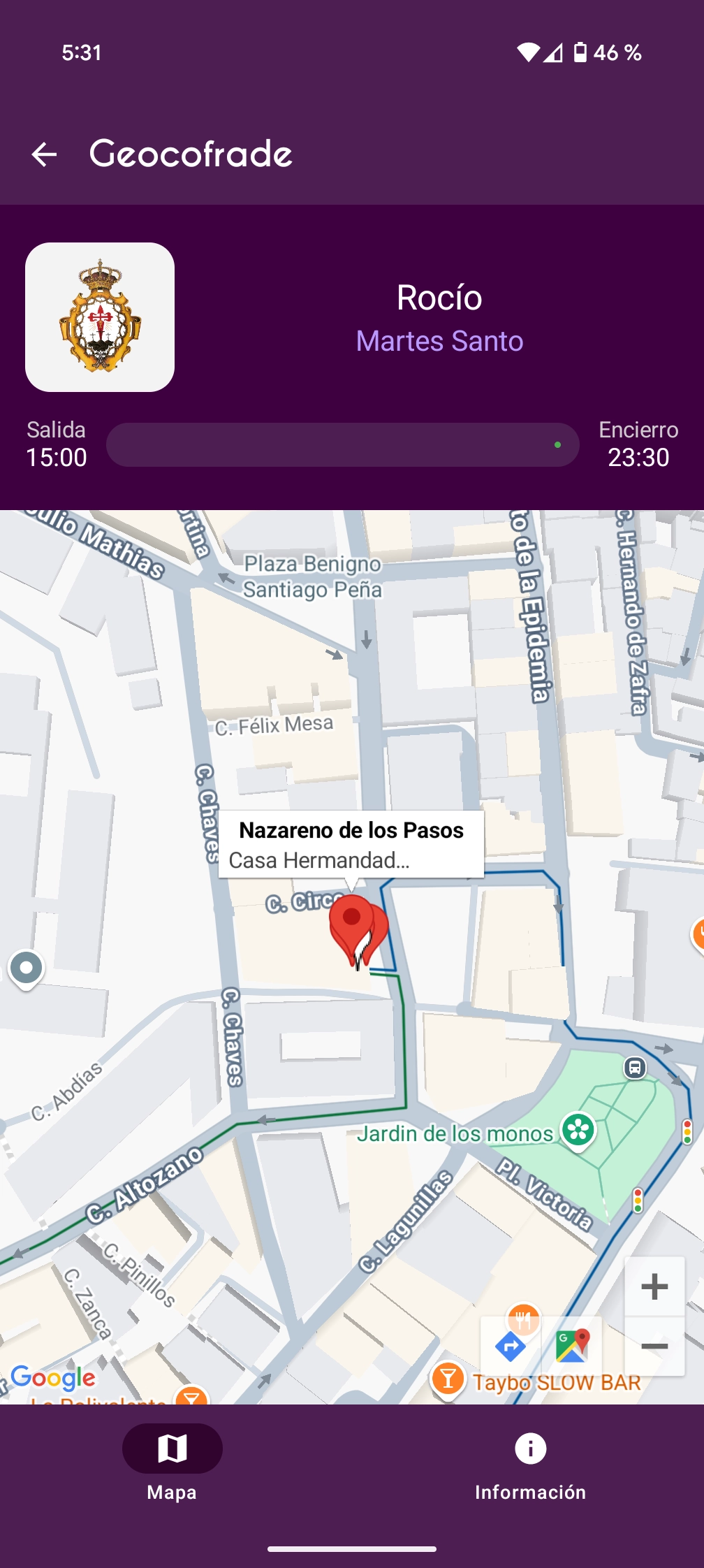Go back using the top arrow
Image resolution: width=704 pixels, height=1568 pixels.
click(44, 154)
